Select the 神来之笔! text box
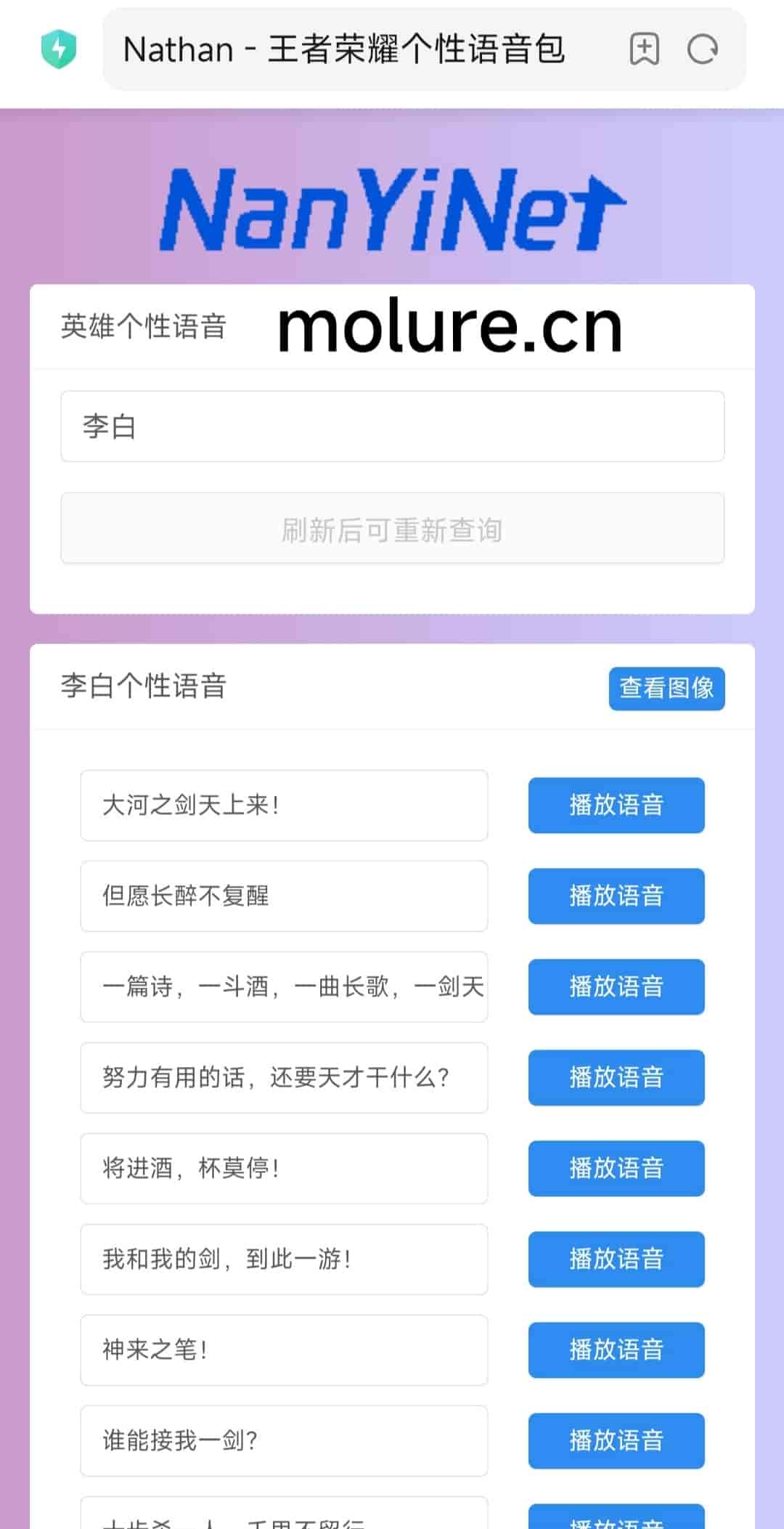This screenshot has height=1529, width=784. pos(283,1350)
